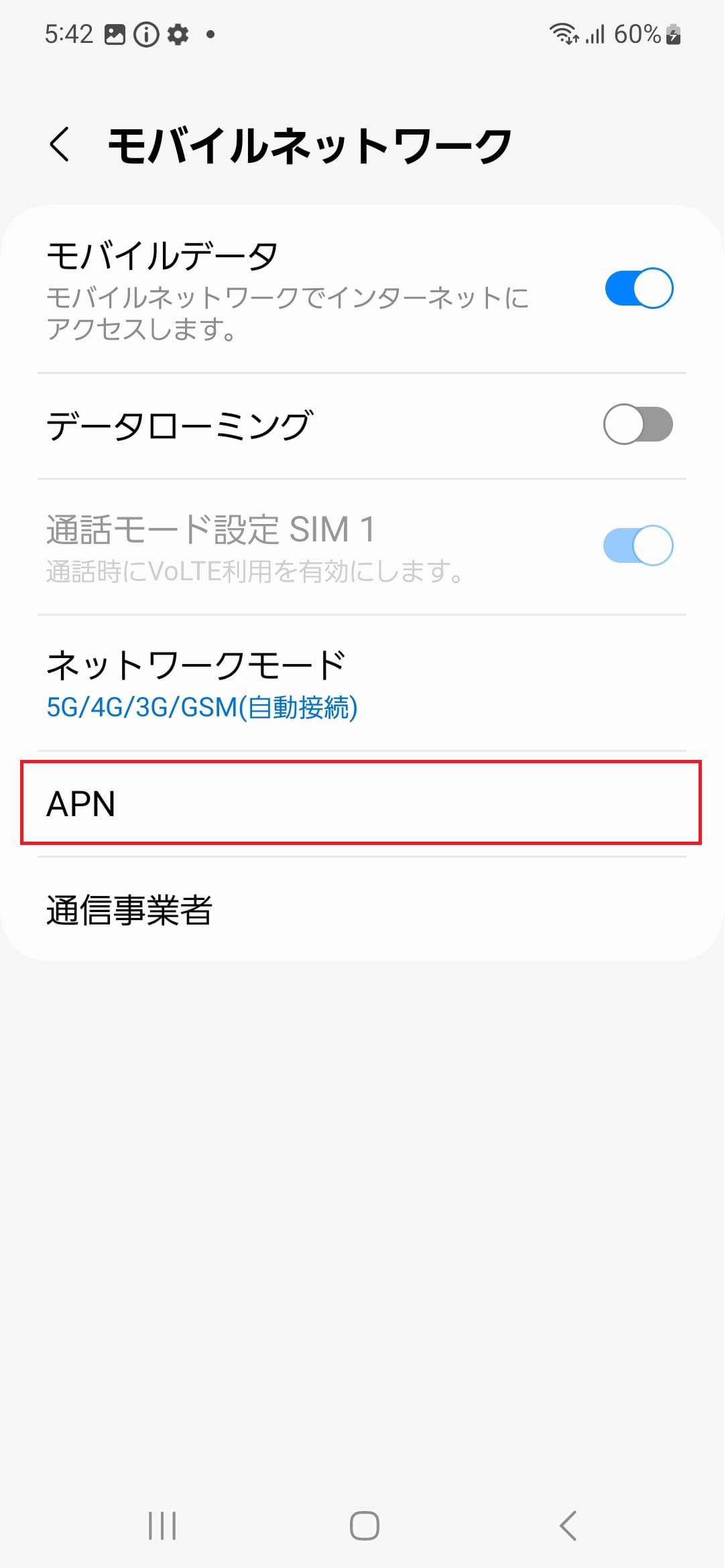This screenshot has height=1568, width=724.
Task: Disable the モバイルデータ toggle
Action: [x=638, y=287]
